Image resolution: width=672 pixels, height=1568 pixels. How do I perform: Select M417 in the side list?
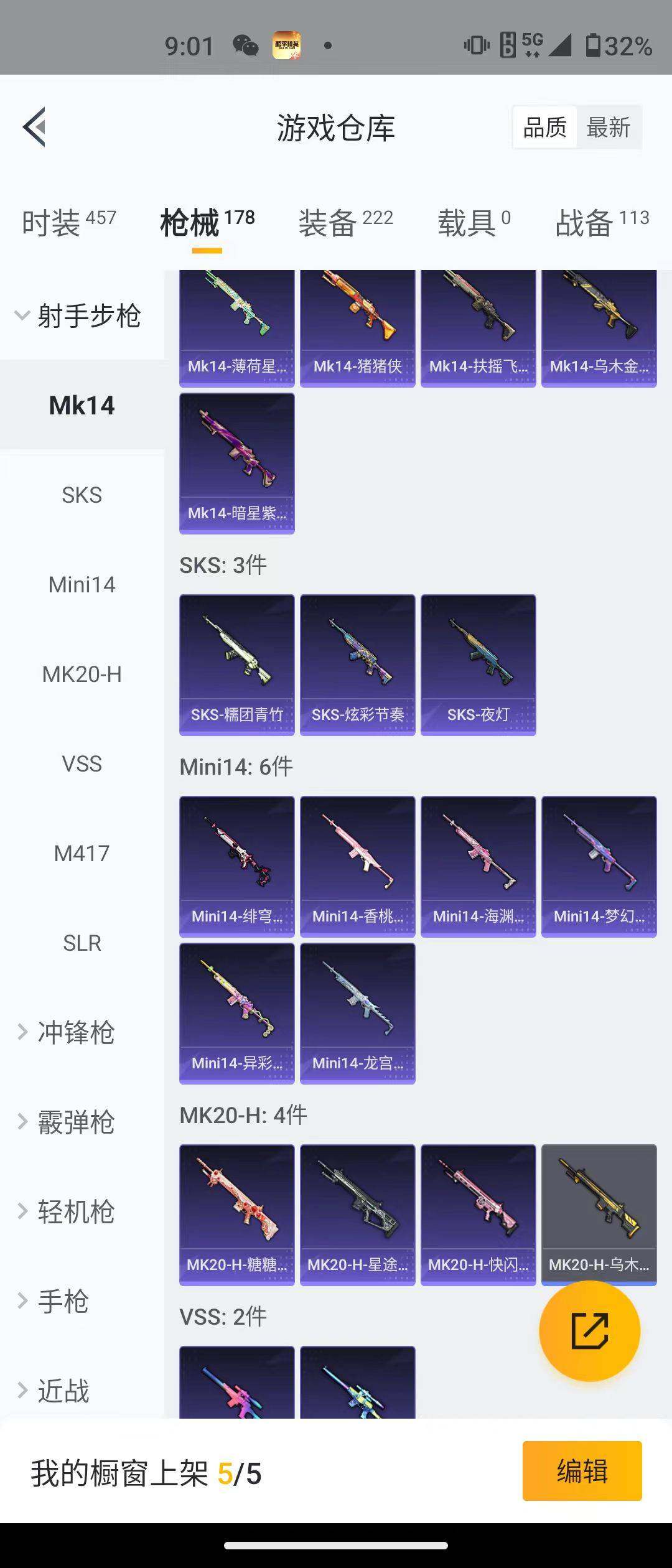click(82, 853)
